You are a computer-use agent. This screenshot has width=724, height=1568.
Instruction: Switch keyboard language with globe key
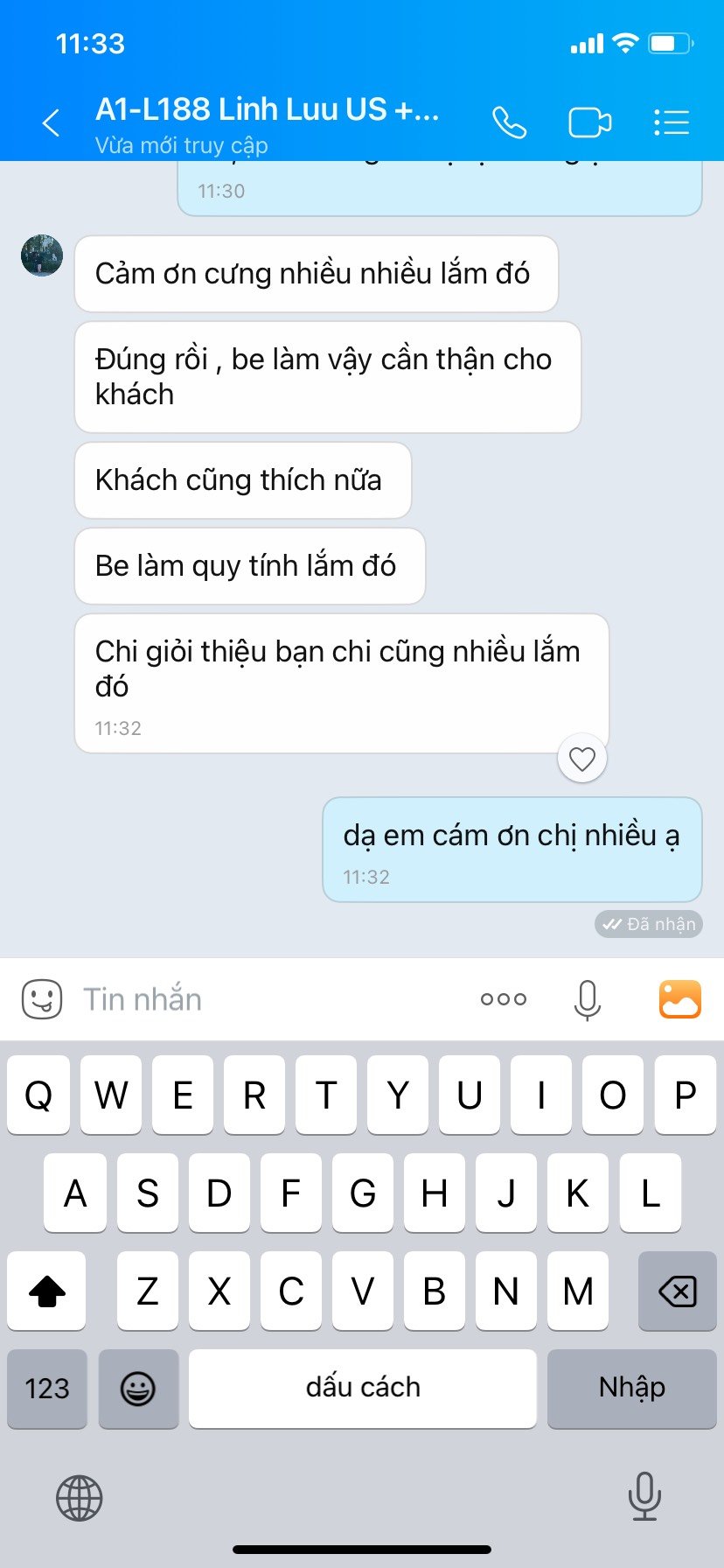tap(79, 1497)
